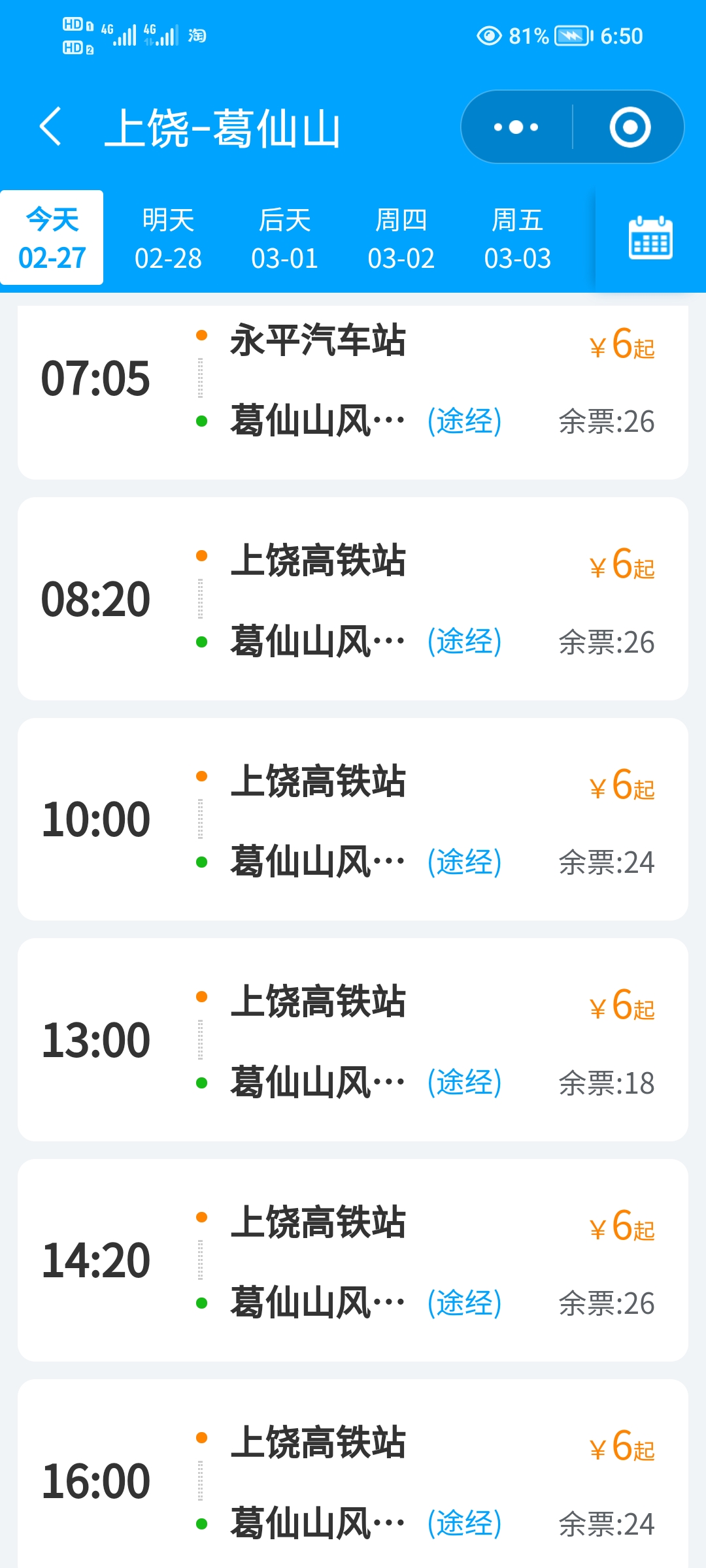The width and height of the screenshot is (706, 1568).
Task: Open the 14:20 bus trip card
Action: (353, 1260)
